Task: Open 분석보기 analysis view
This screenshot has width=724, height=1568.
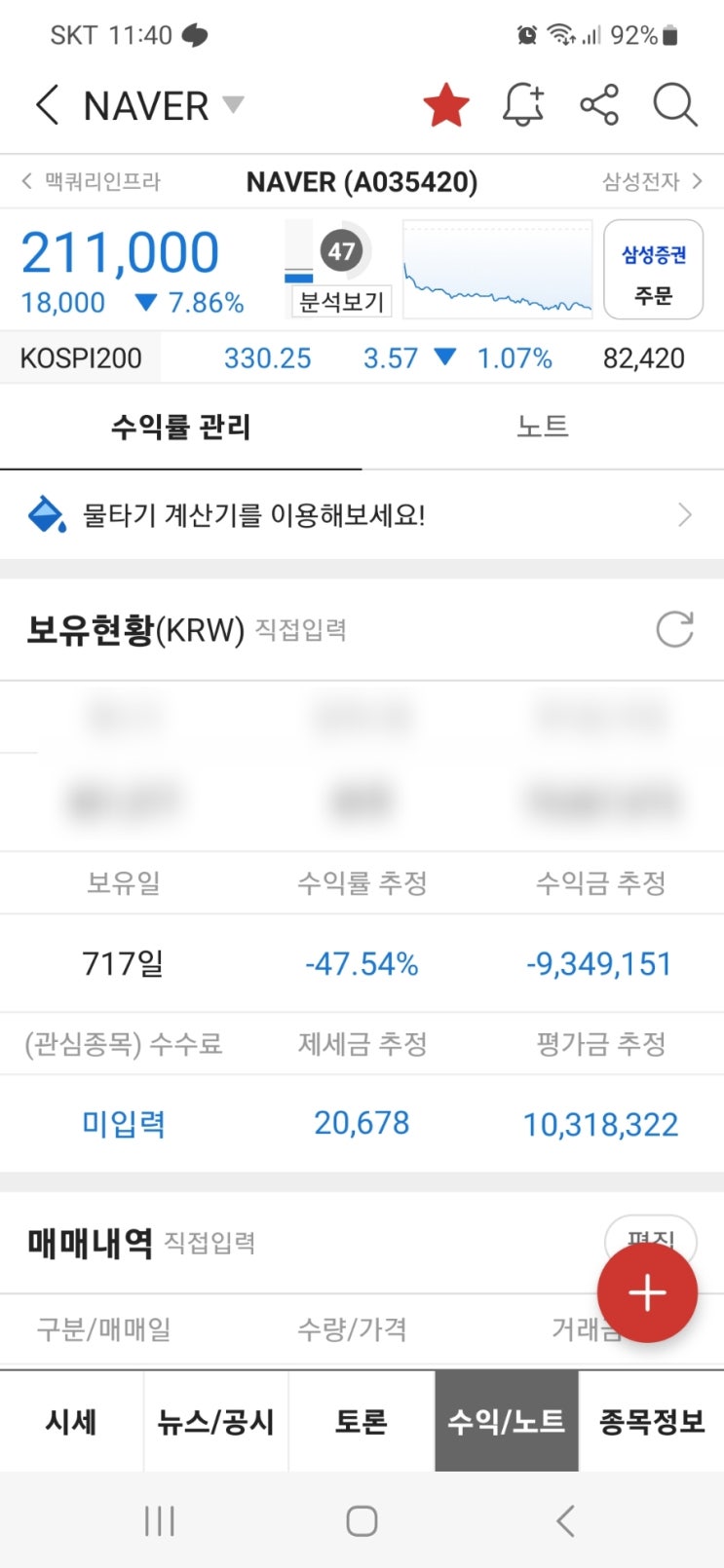Action: pyautogui.click(x=340, y=302)
